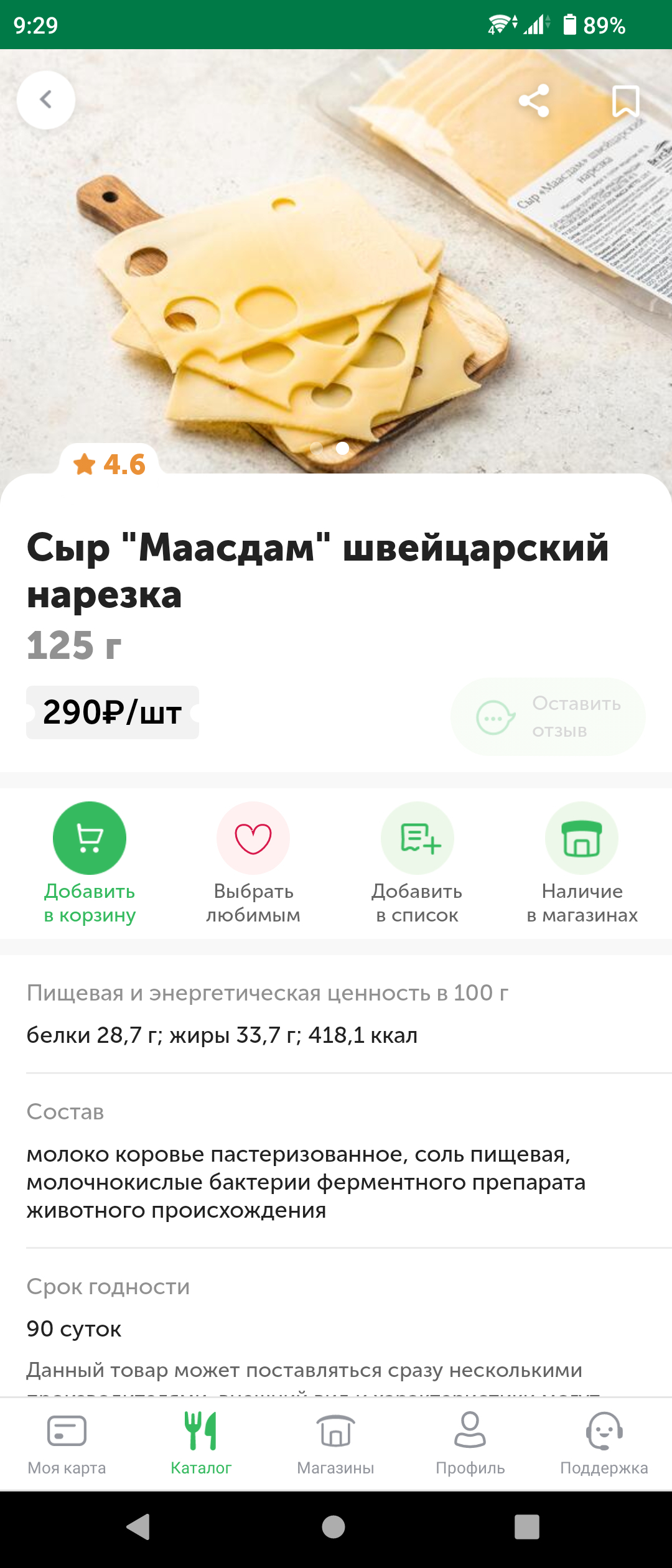The image size is (672, 1568).
Task: Tap Оставить отзыв to leave a review
Action: click(x=548, y=717)
